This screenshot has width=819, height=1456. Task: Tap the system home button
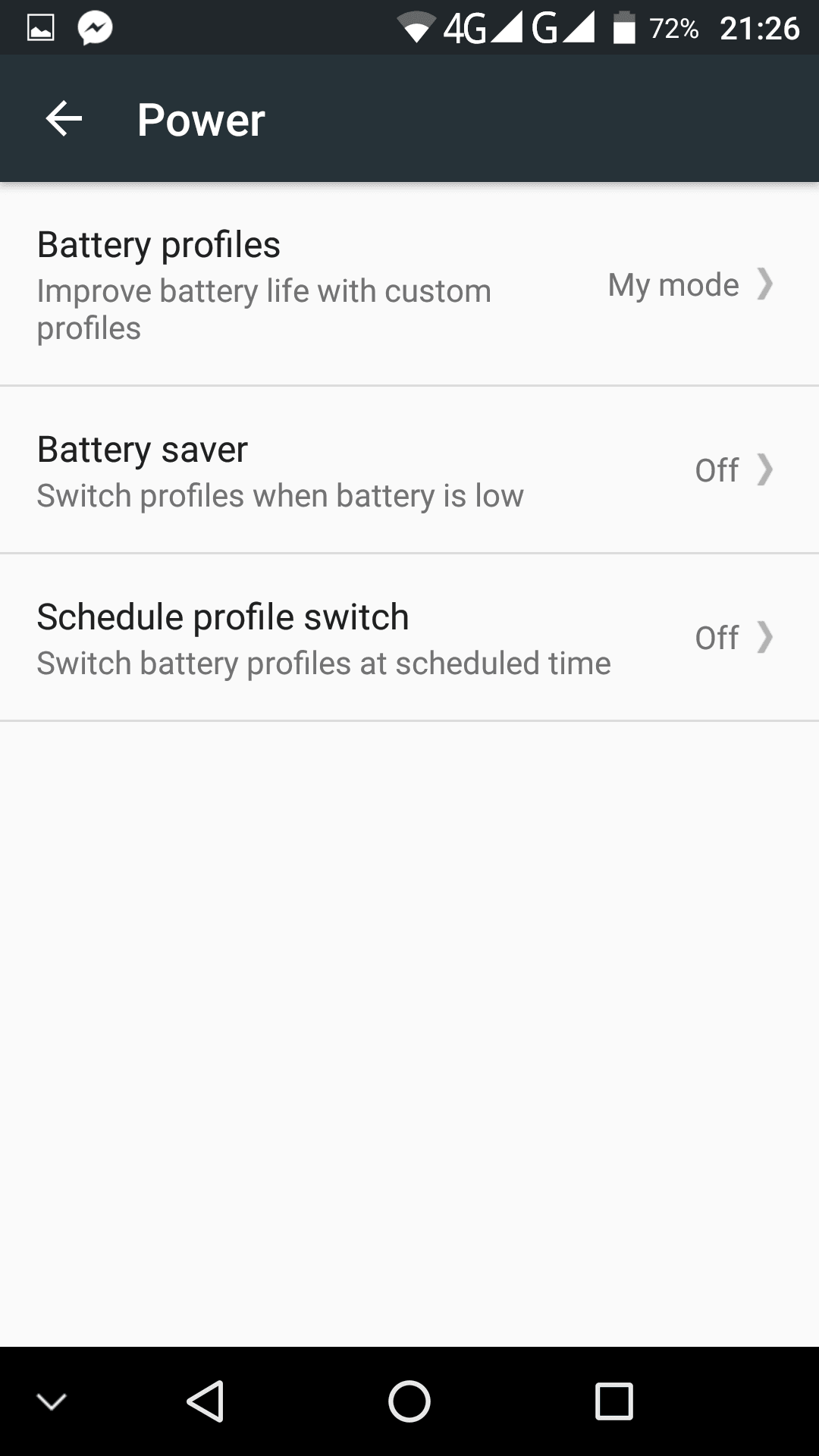409,1401
